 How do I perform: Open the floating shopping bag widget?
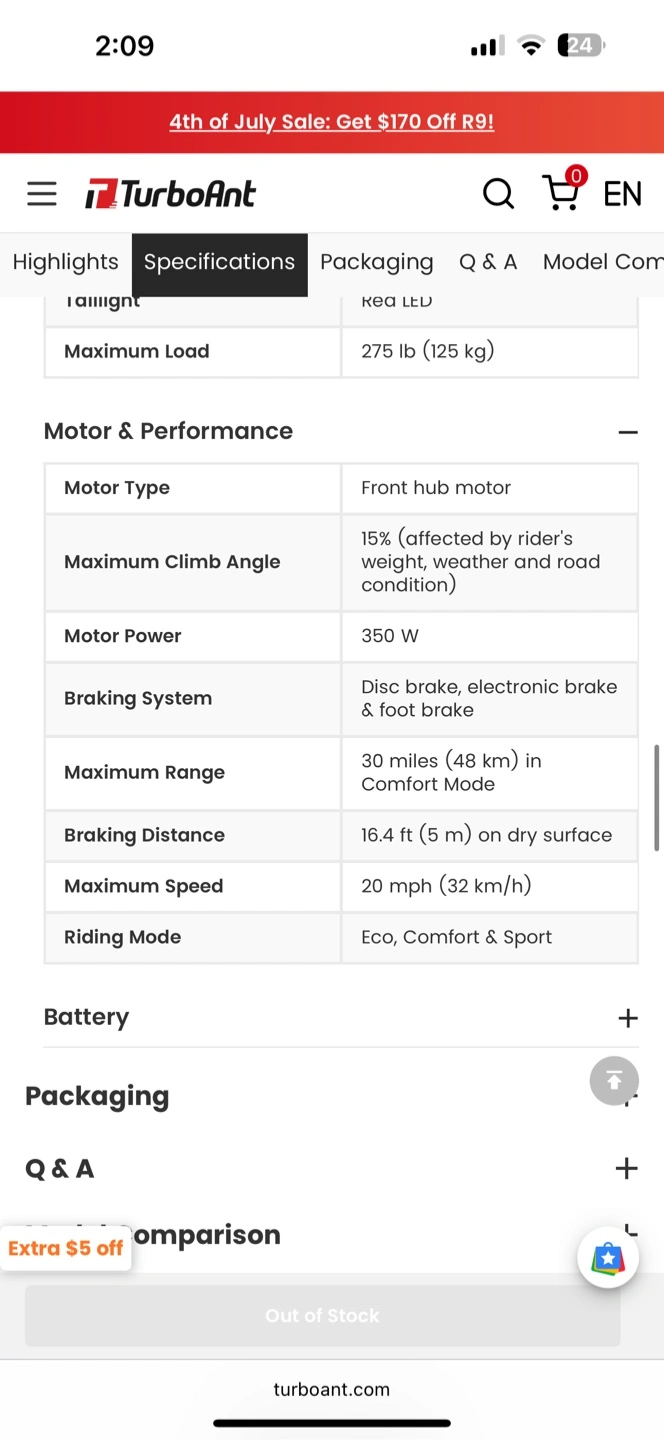[608, 1257]
